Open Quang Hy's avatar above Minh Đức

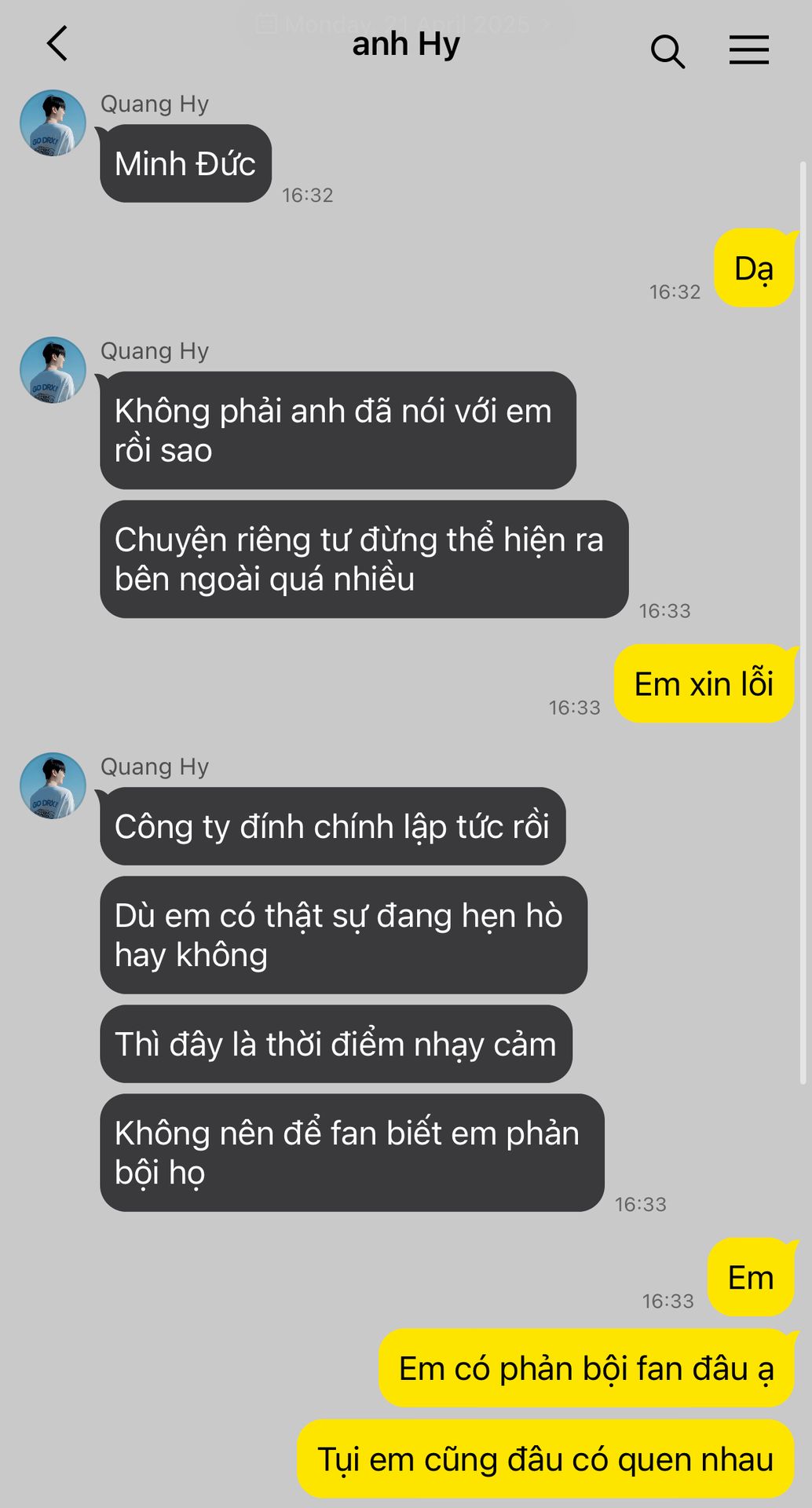point(53,123)
